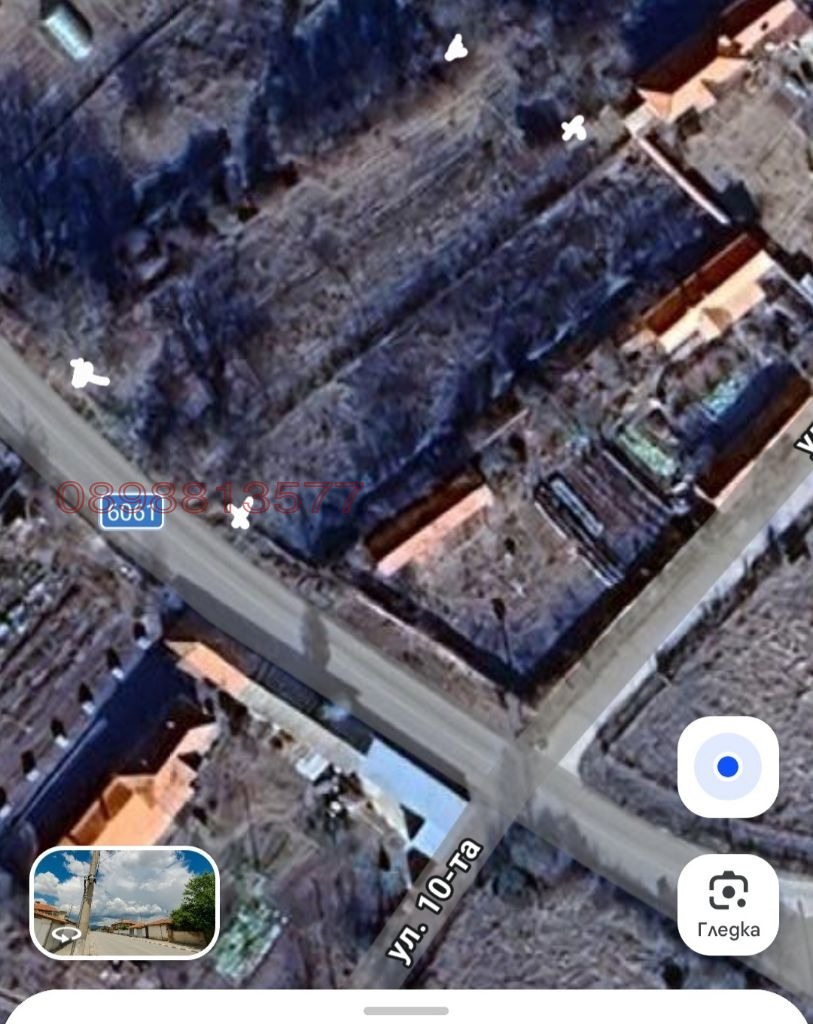Expand the bottom sheet handle
Viewport: 813px width, 1024px height.
[x=406, y=1010]
